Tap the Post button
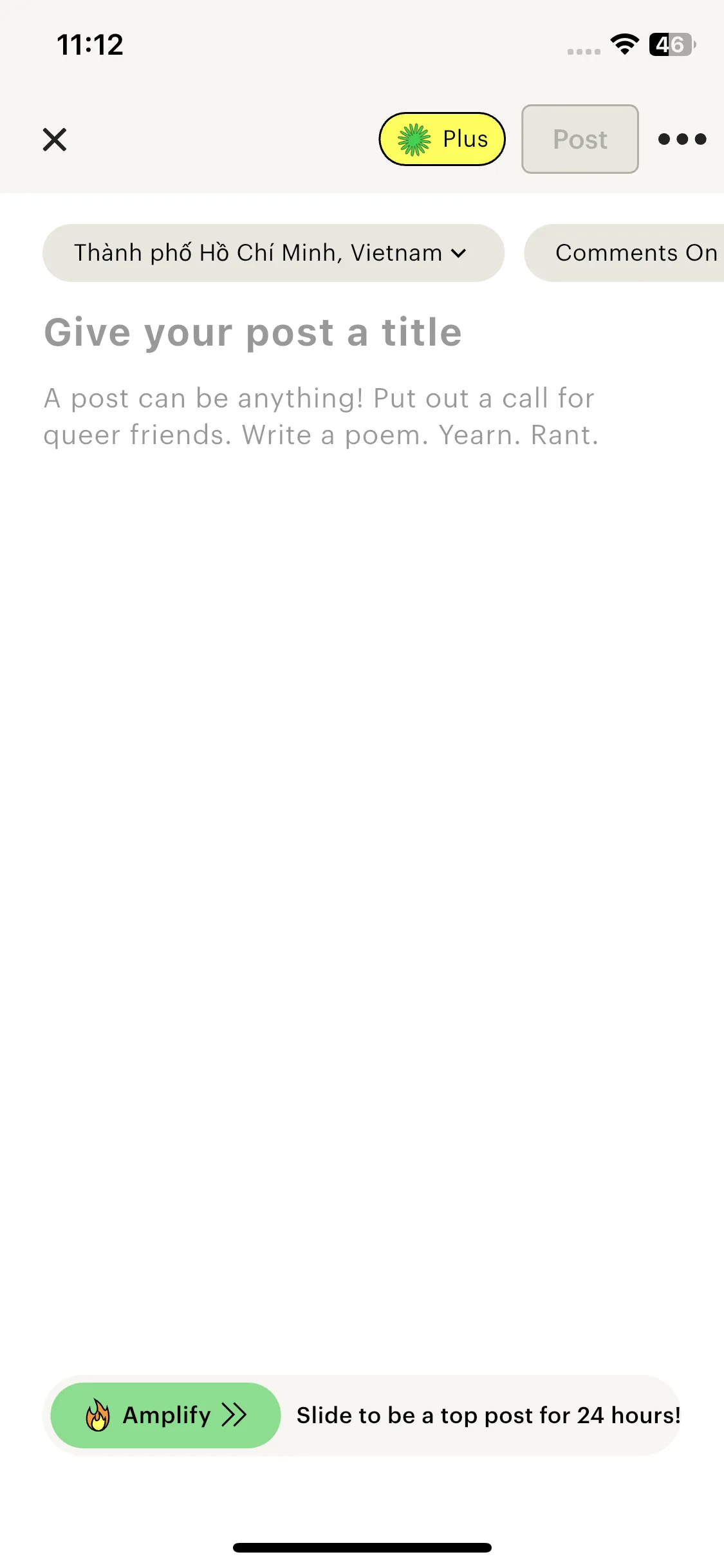724x1568 pixels. [x=580, y=139]
